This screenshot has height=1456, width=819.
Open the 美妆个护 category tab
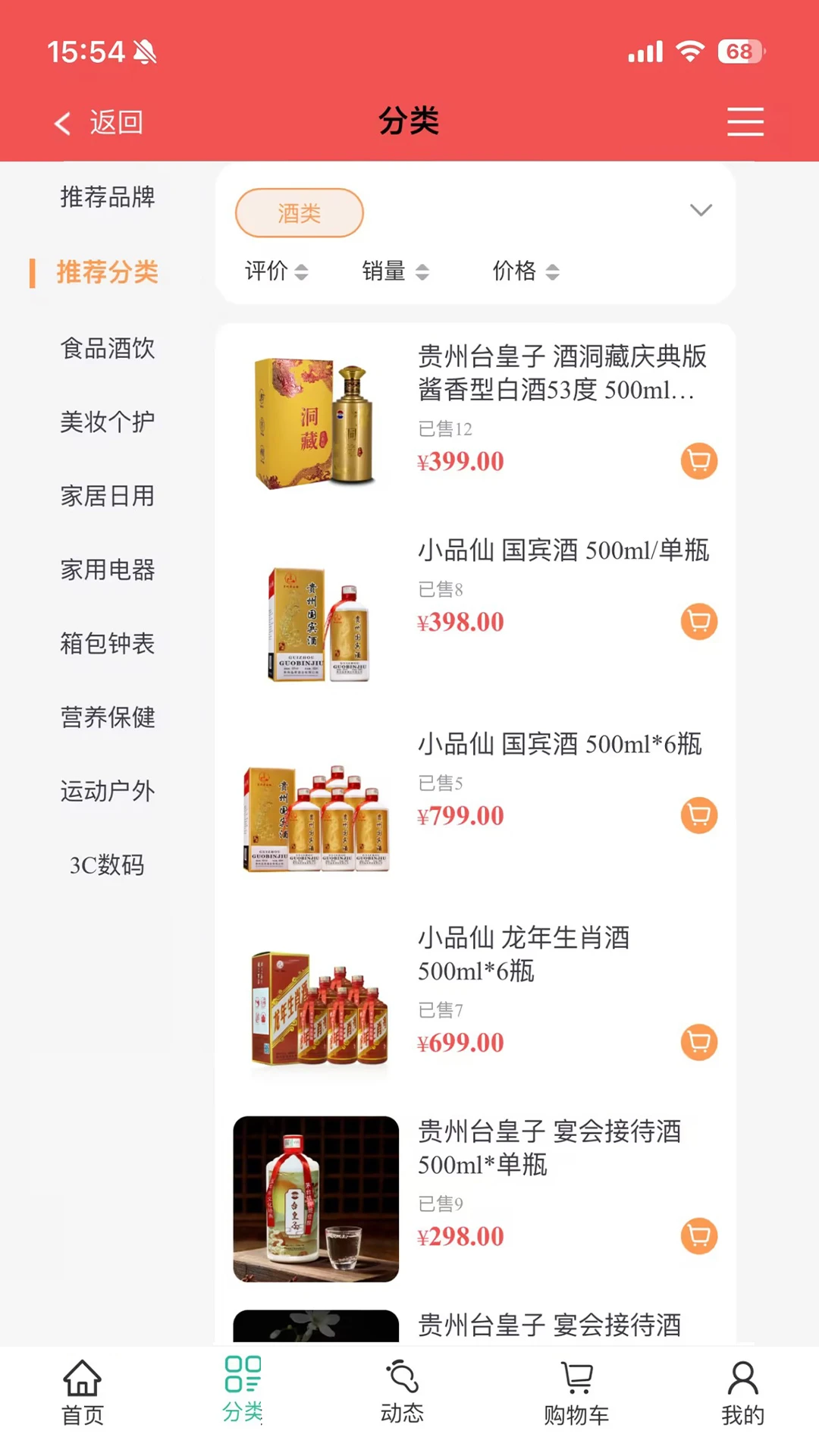point(108,422)
